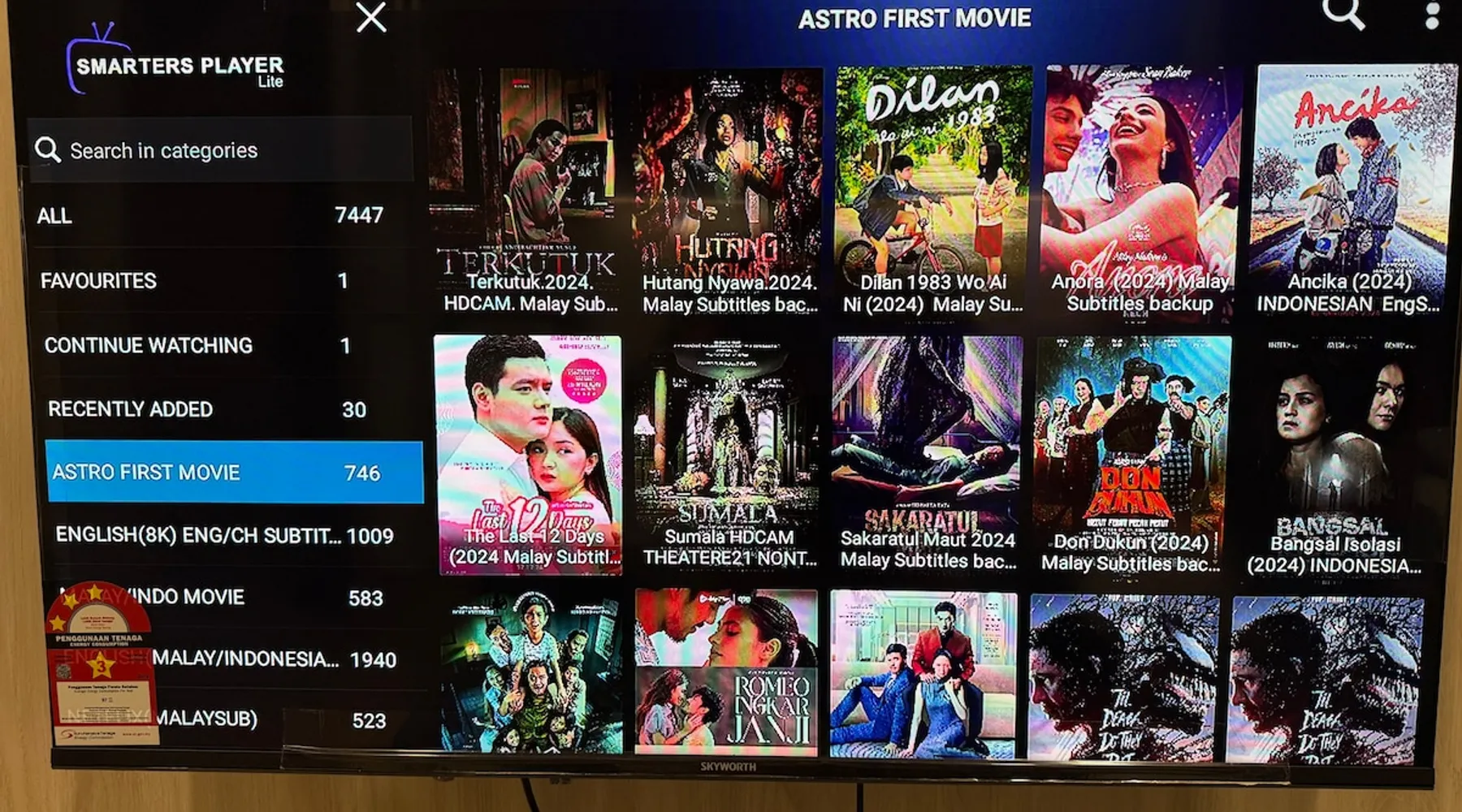
Task: Open Sakaratul Maut 2024 movie
Action: tap(927, 455)
